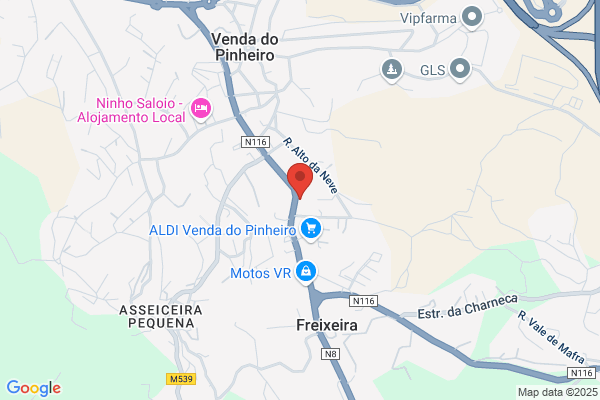Select the Vipfarma place marker
This screenshot has height=400, width=600.
click(x=471, y=17)
